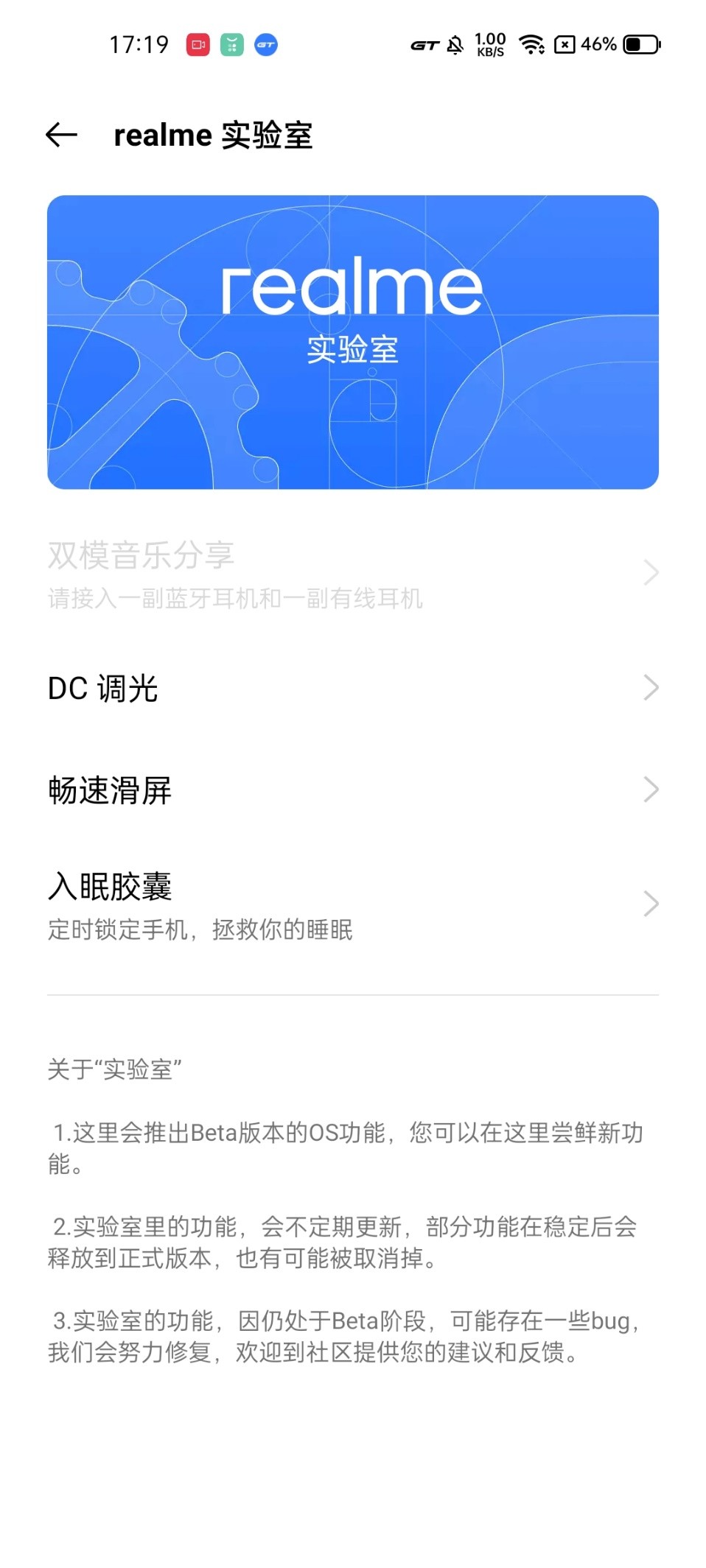Tap the Wi-Fi signal icon
Viewport: 706px width, 1568px height.
[533, 44]
